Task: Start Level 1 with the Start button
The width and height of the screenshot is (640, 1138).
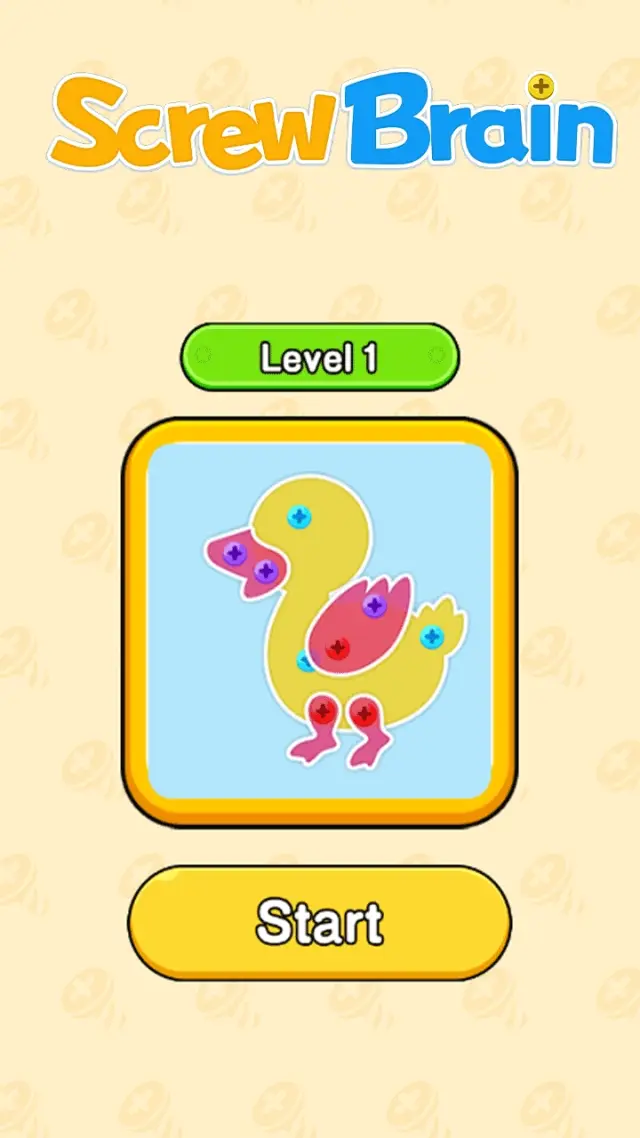Action: [x=319, y=922]
